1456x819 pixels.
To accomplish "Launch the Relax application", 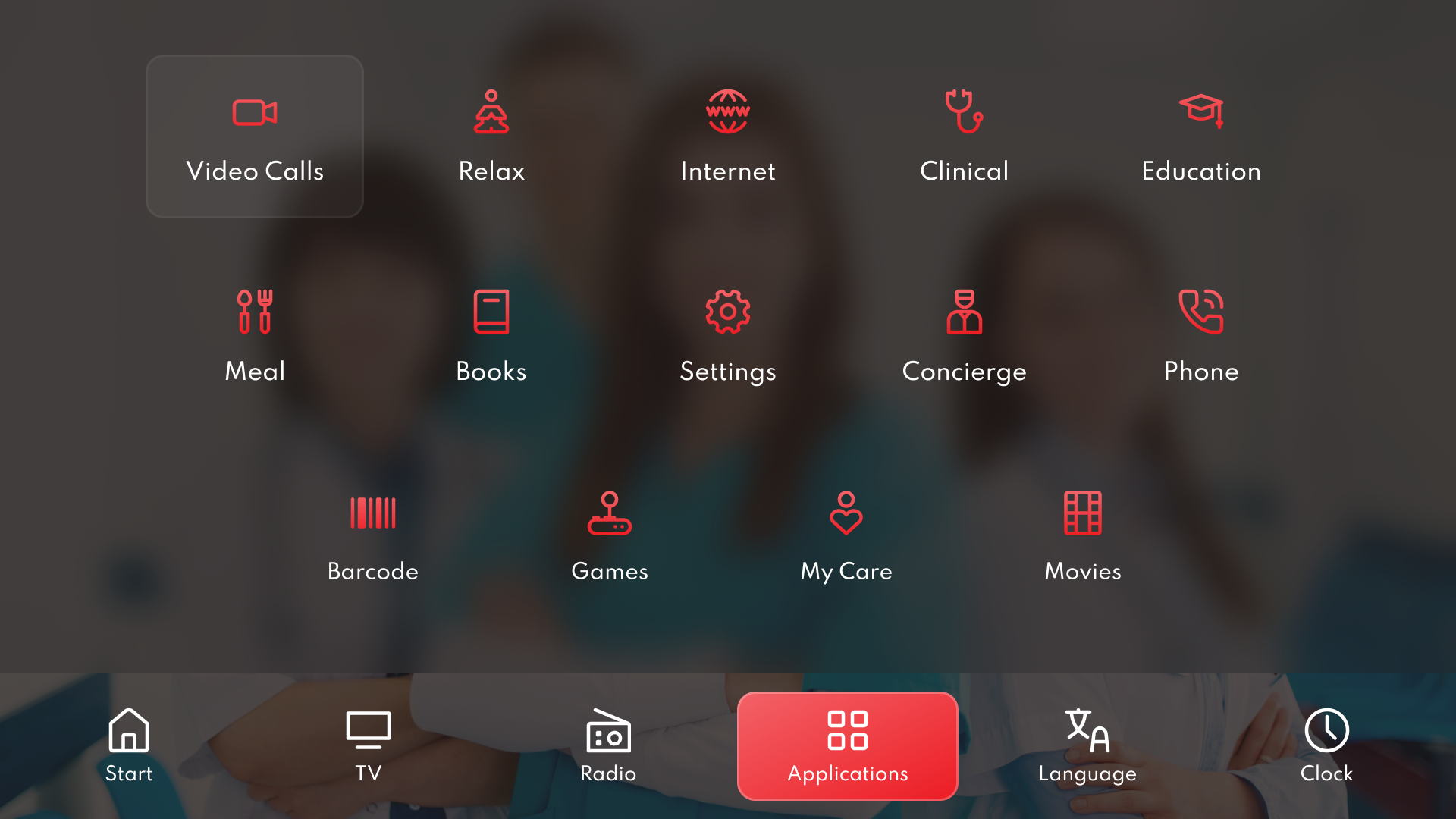I will [491, 136].
